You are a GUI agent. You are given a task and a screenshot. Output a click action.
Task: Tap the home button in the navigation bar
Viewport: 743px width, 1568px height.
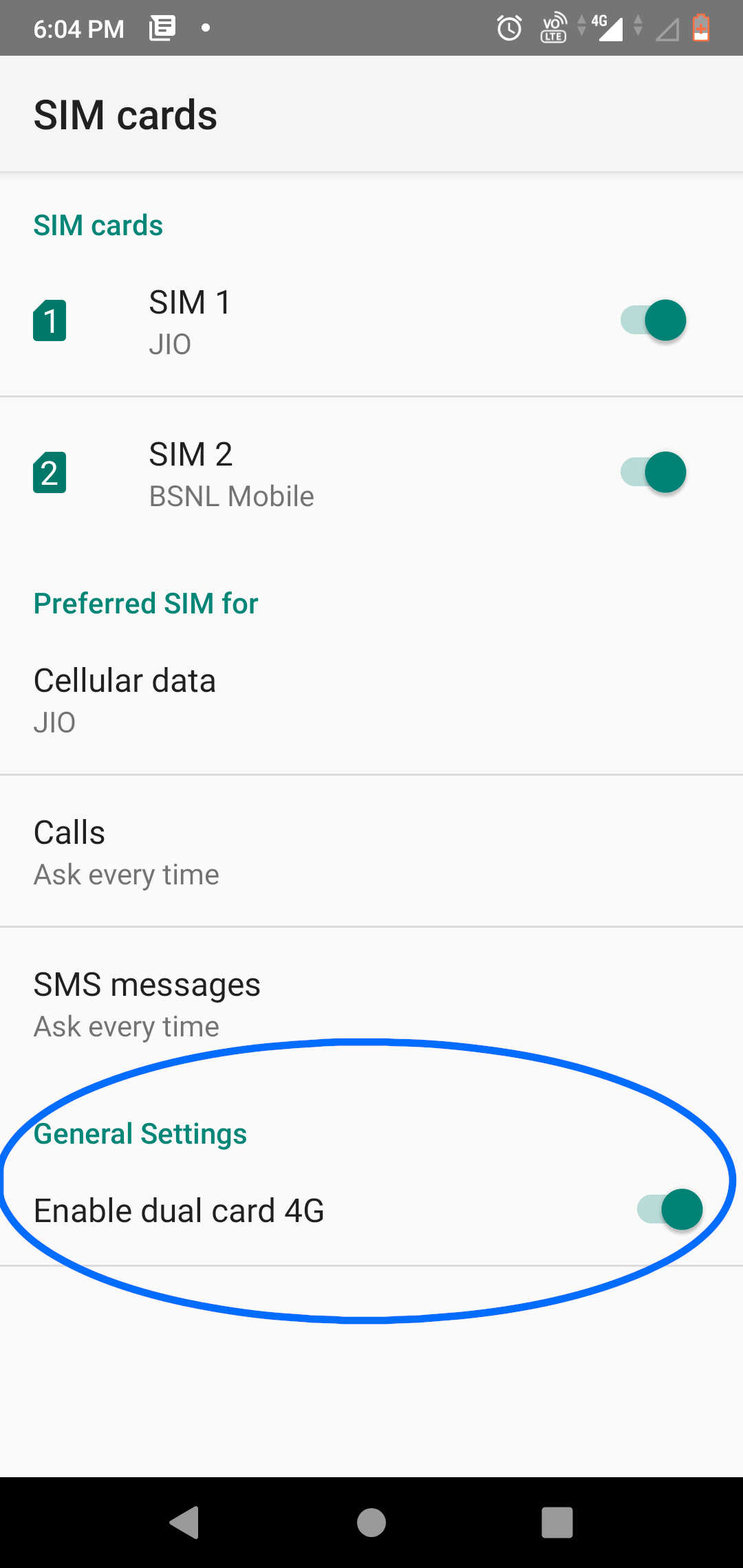tap(371, 1522)
